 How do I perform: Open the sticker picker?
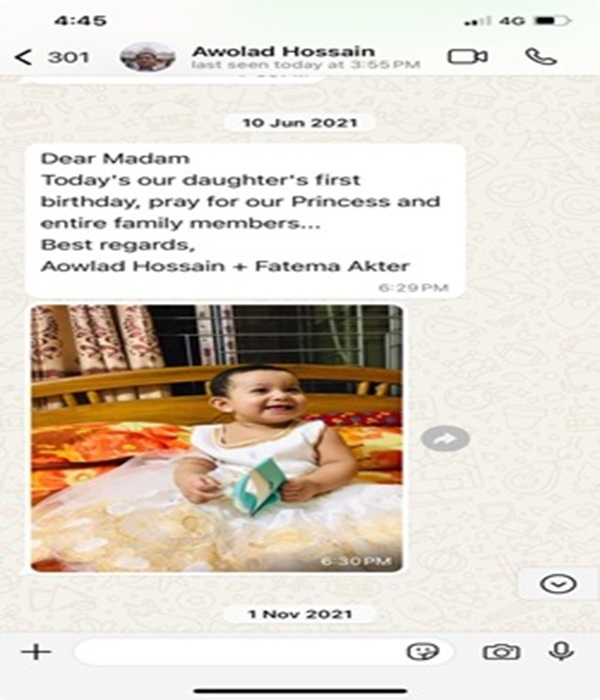tap(423, 652)
